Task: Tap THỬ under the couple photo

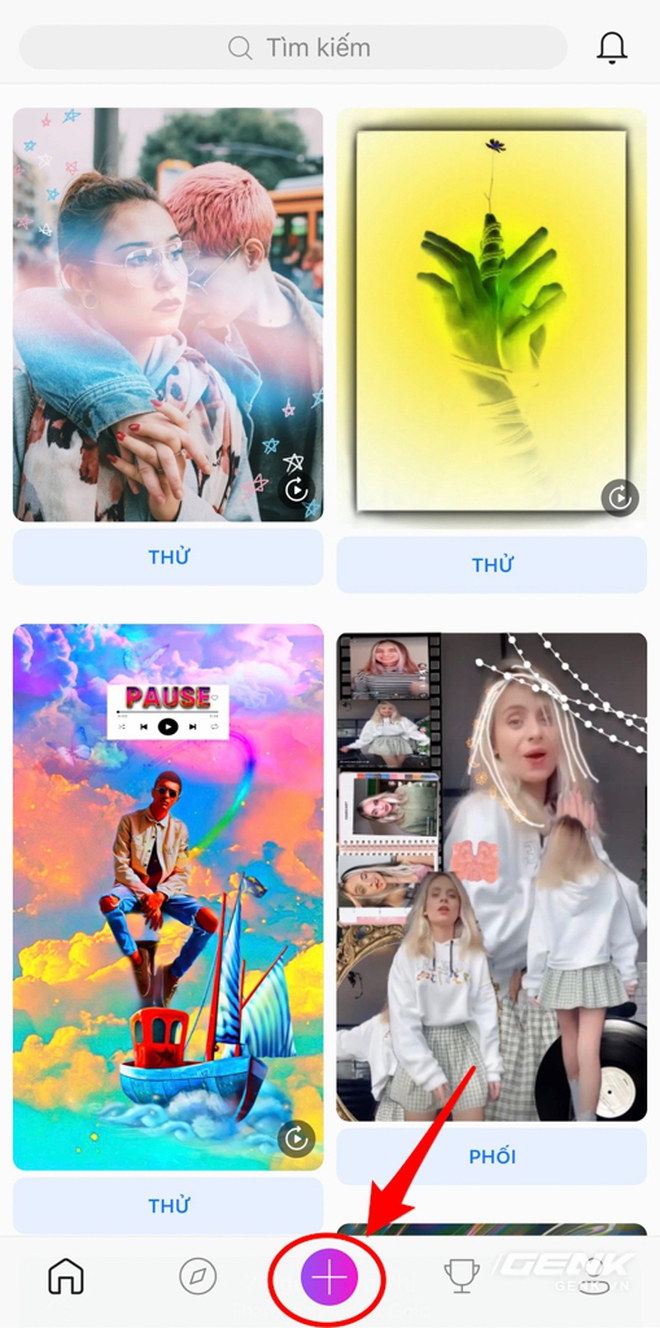Action: pyautogui.click(x=168, y=557)
